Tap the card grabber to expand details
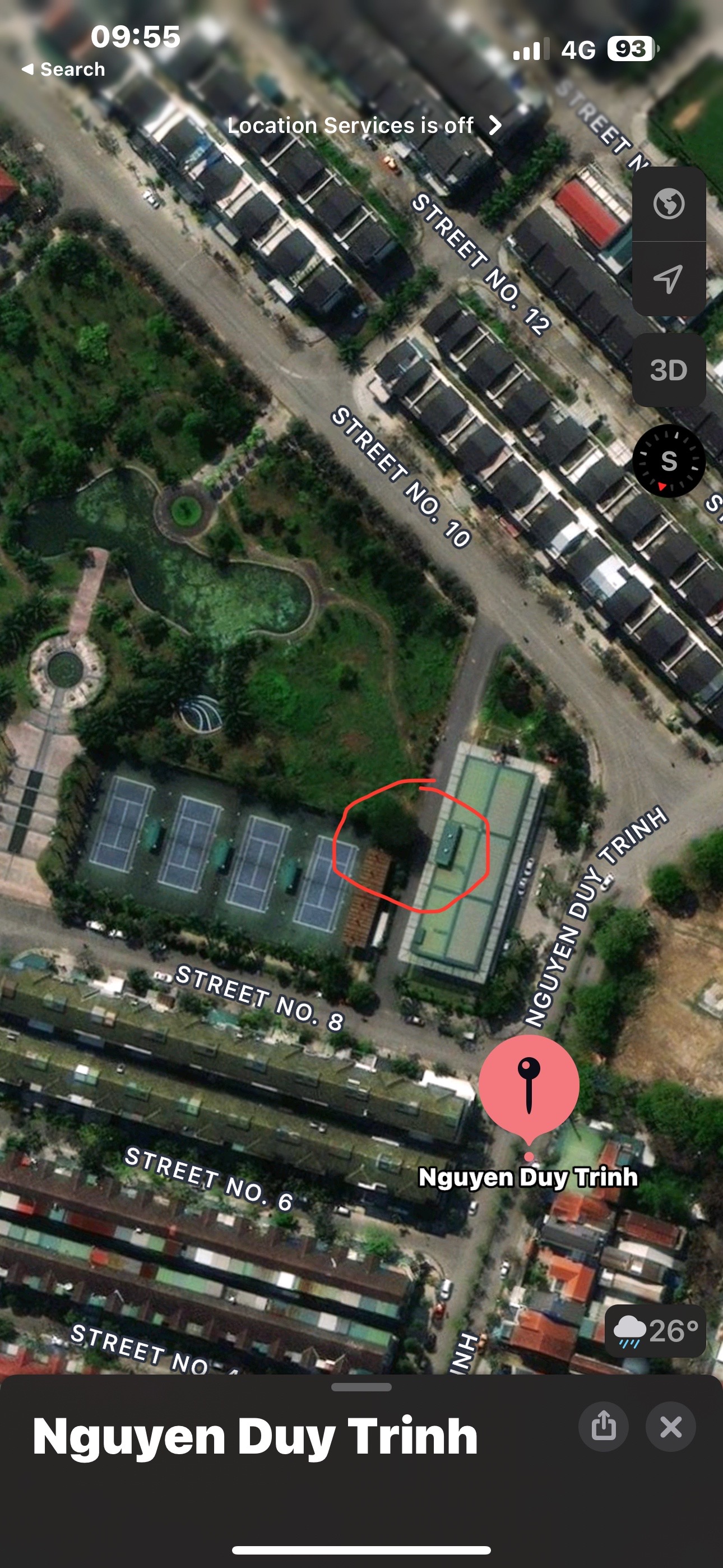The image size is (723, 1568). (x=361, y=1387)
